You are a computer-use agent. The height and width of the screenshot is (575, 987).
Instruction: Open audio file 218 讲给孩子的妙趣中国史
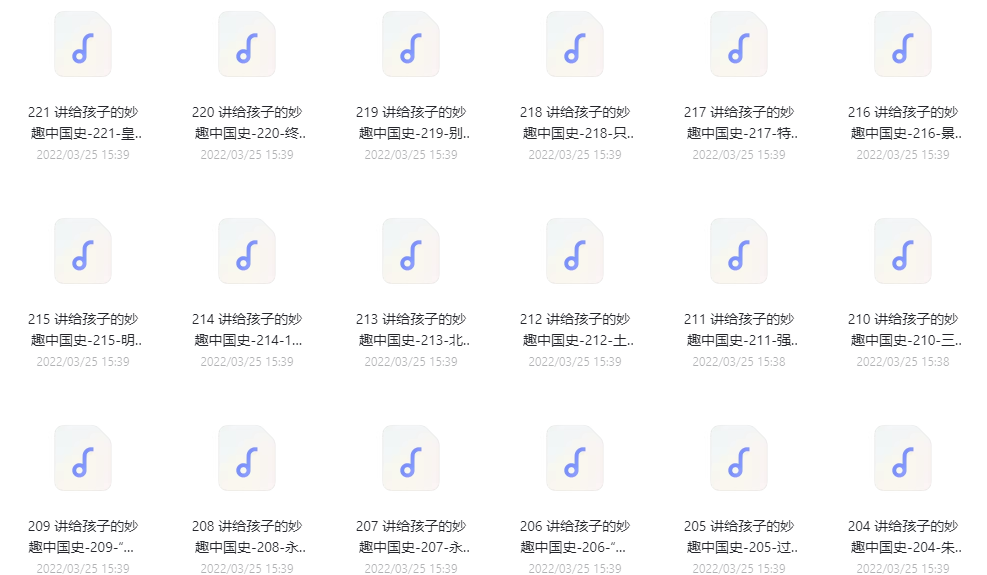pyautogui.click(x=575, y=45)
